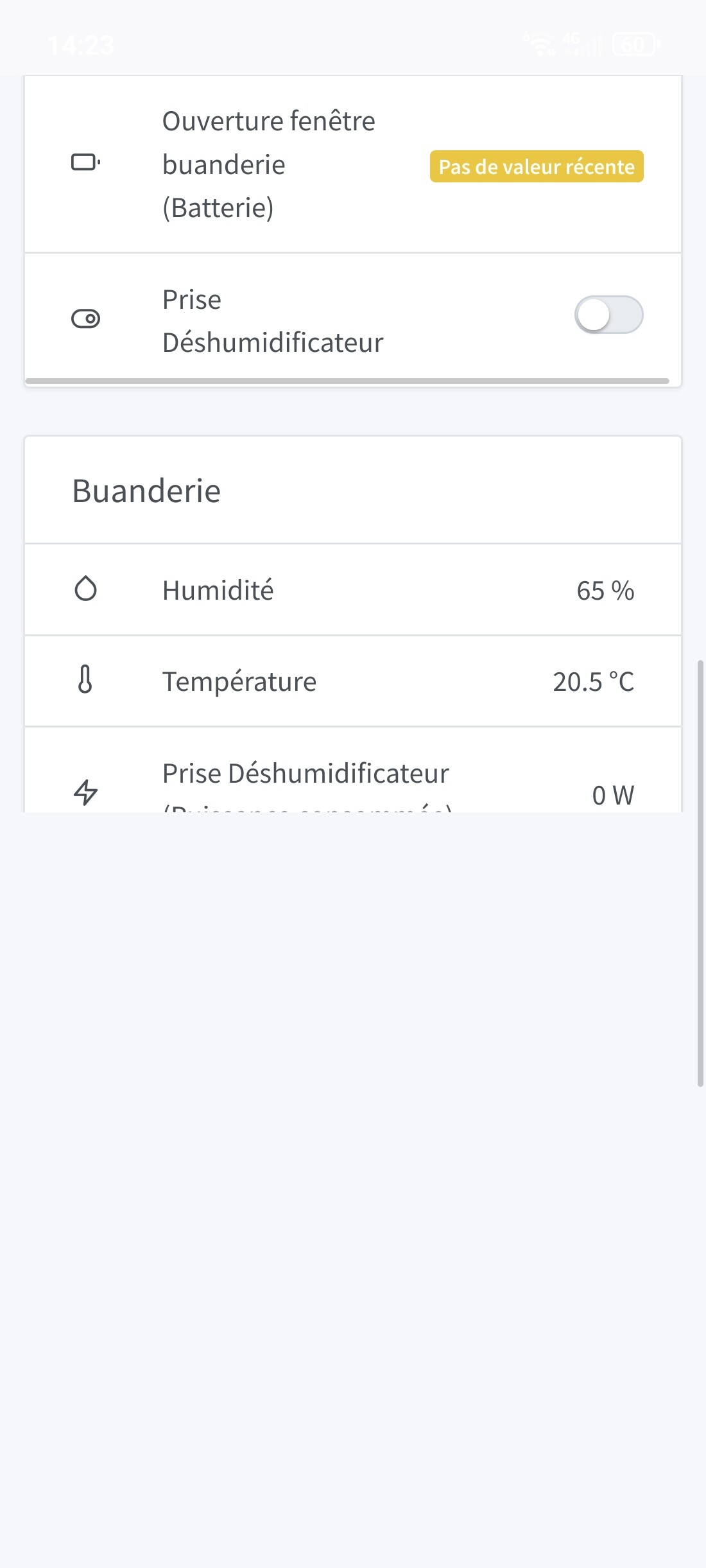This screenshot has width=706, height=1568.
Task: Open the Humidité sensor row
Action: [x=353, y=590]
